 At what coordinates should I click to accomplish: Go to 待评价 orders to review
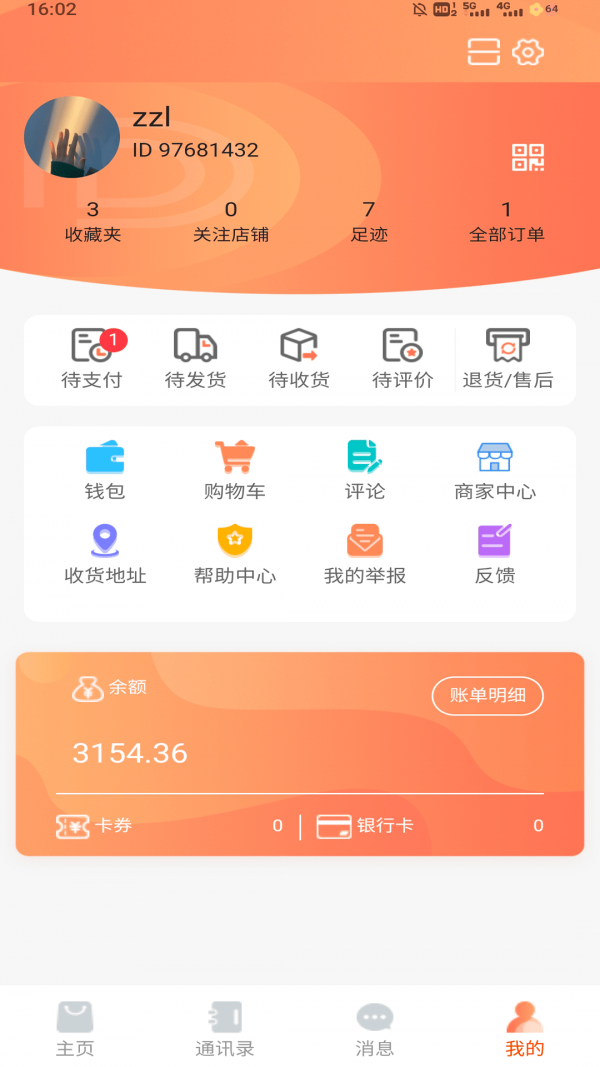point(403,359)
